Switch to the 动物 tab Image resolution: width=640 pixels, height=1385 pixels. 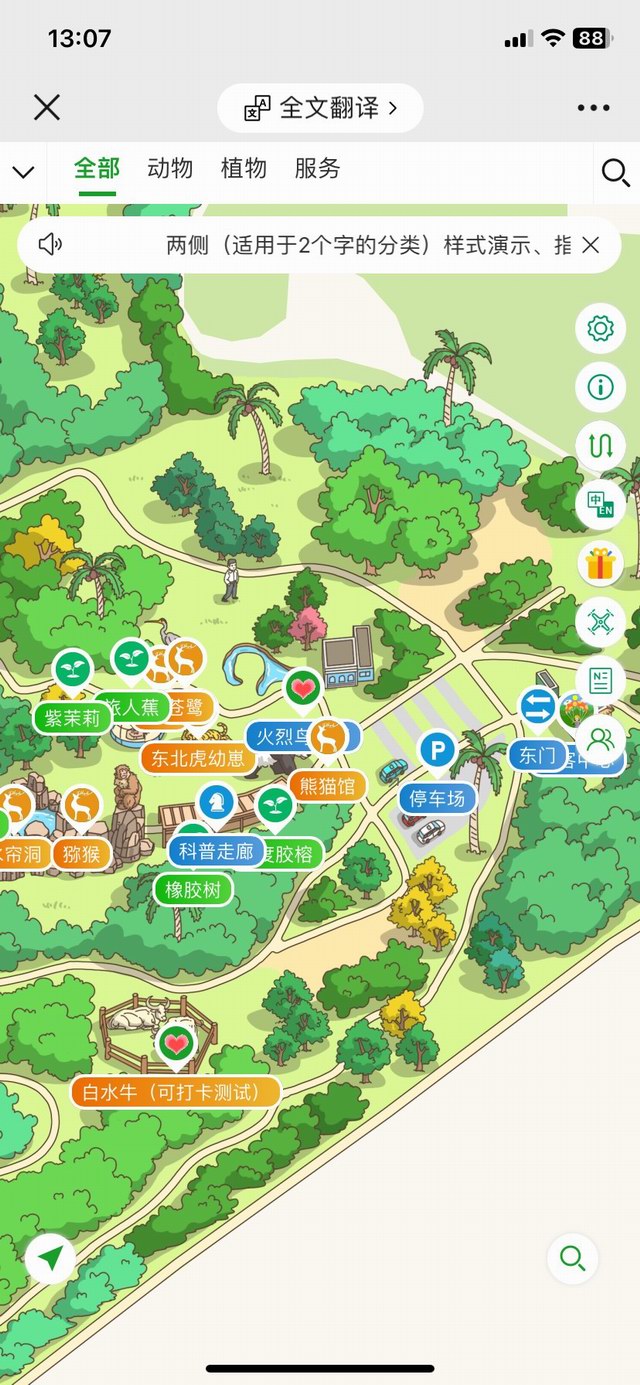click(x=170, y=169)
